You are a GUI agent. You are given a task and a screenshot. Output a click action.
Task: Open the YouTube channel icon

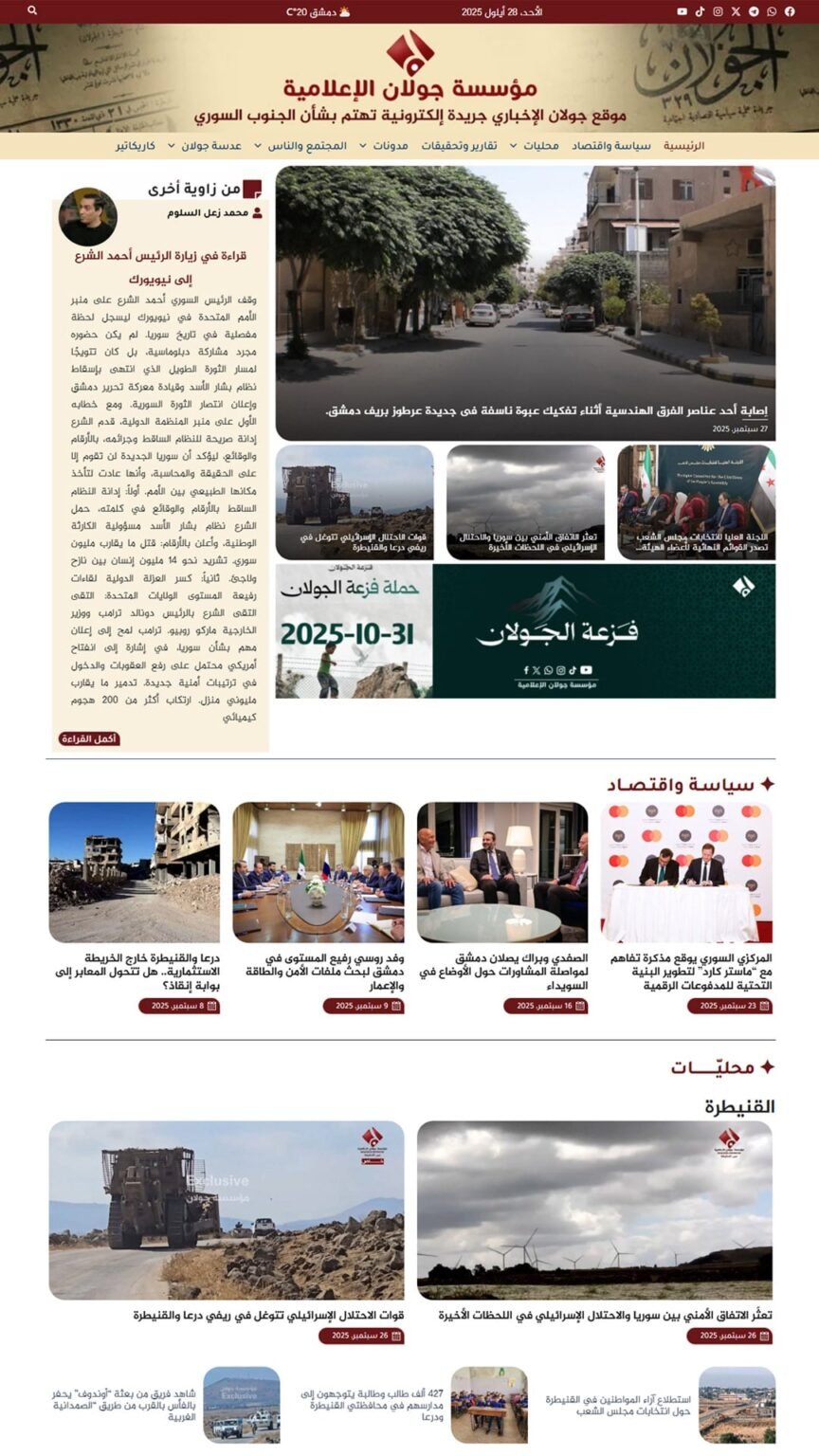(x=682, y=11)
